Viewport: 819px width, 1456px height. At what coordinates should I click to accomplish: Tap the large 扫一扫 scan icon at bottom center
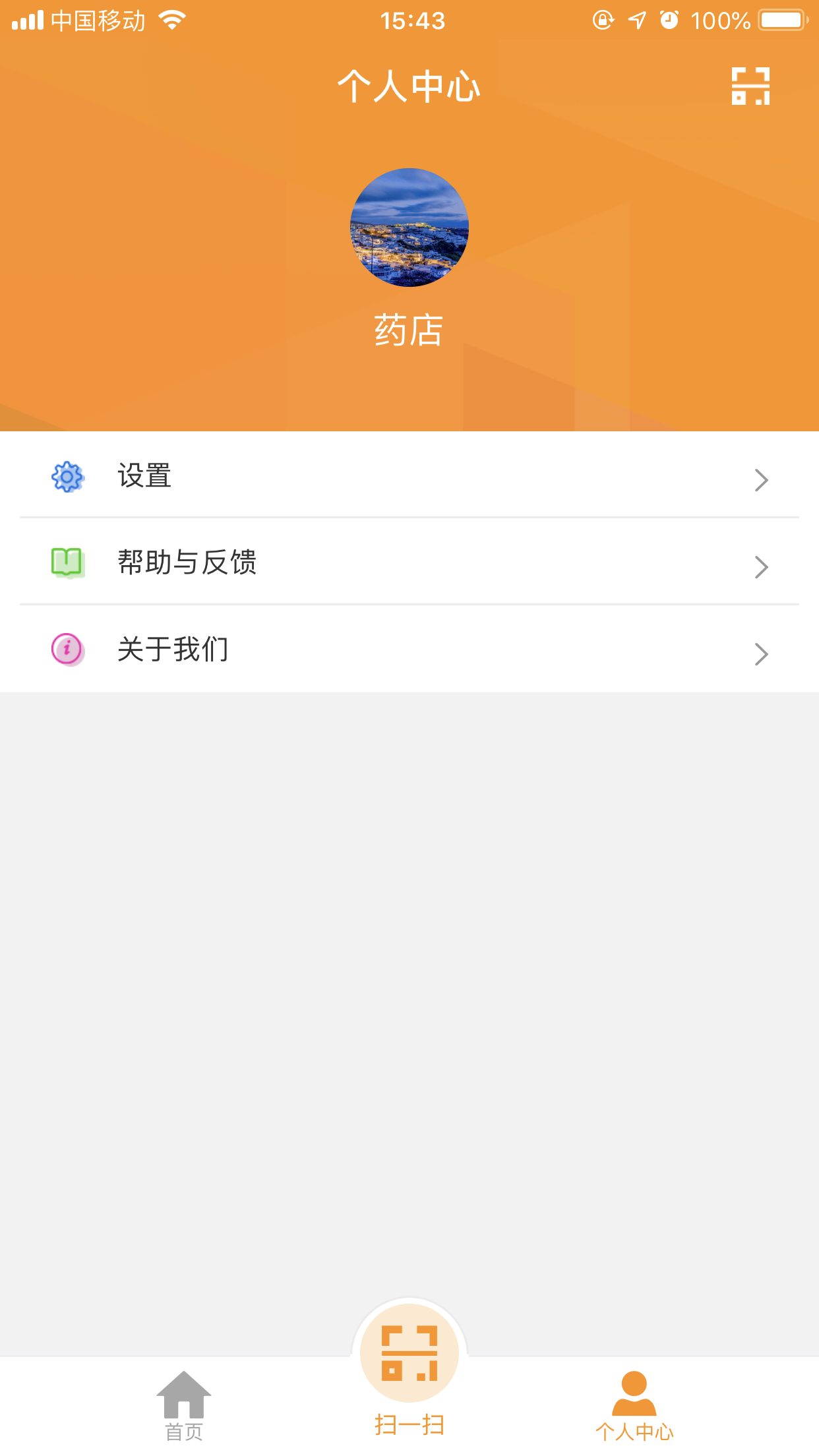pyautogui.click(x=409, y=1354)
